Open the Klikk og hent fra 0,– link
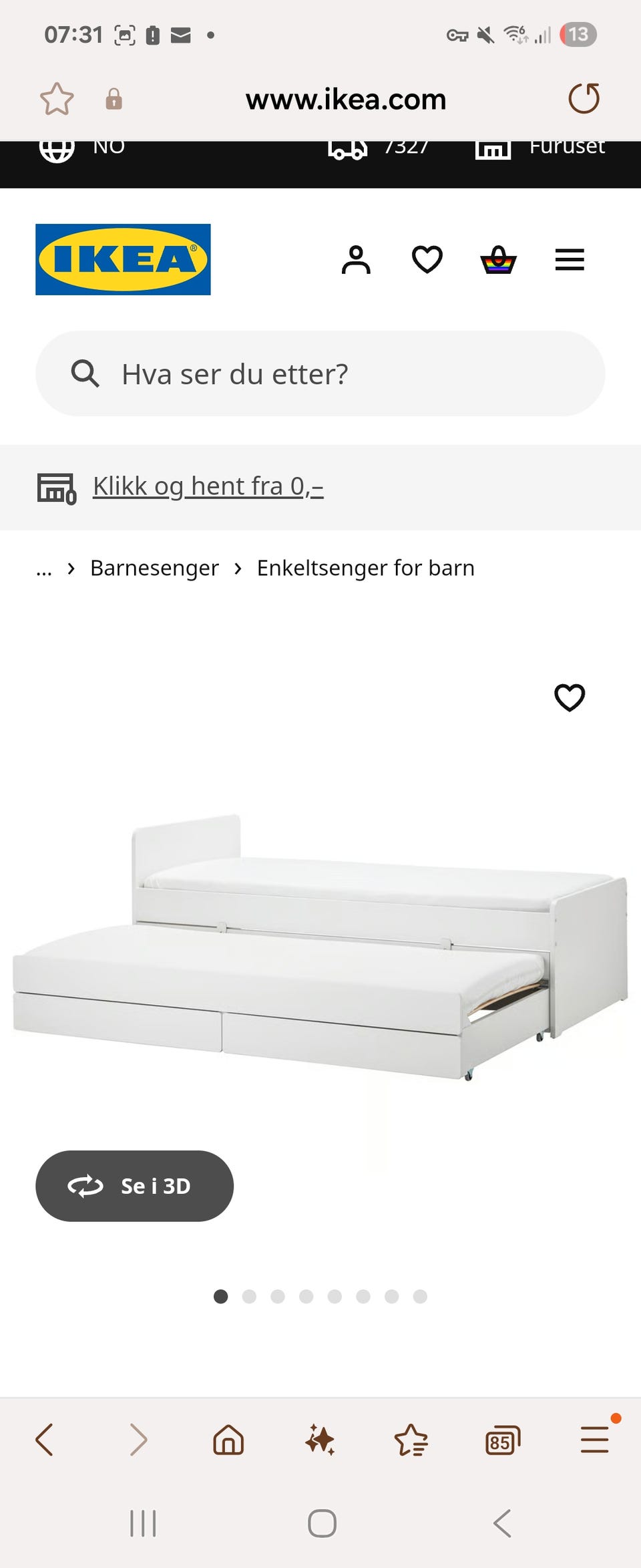This screenshot has width=641, height=1568. (208, 486)
